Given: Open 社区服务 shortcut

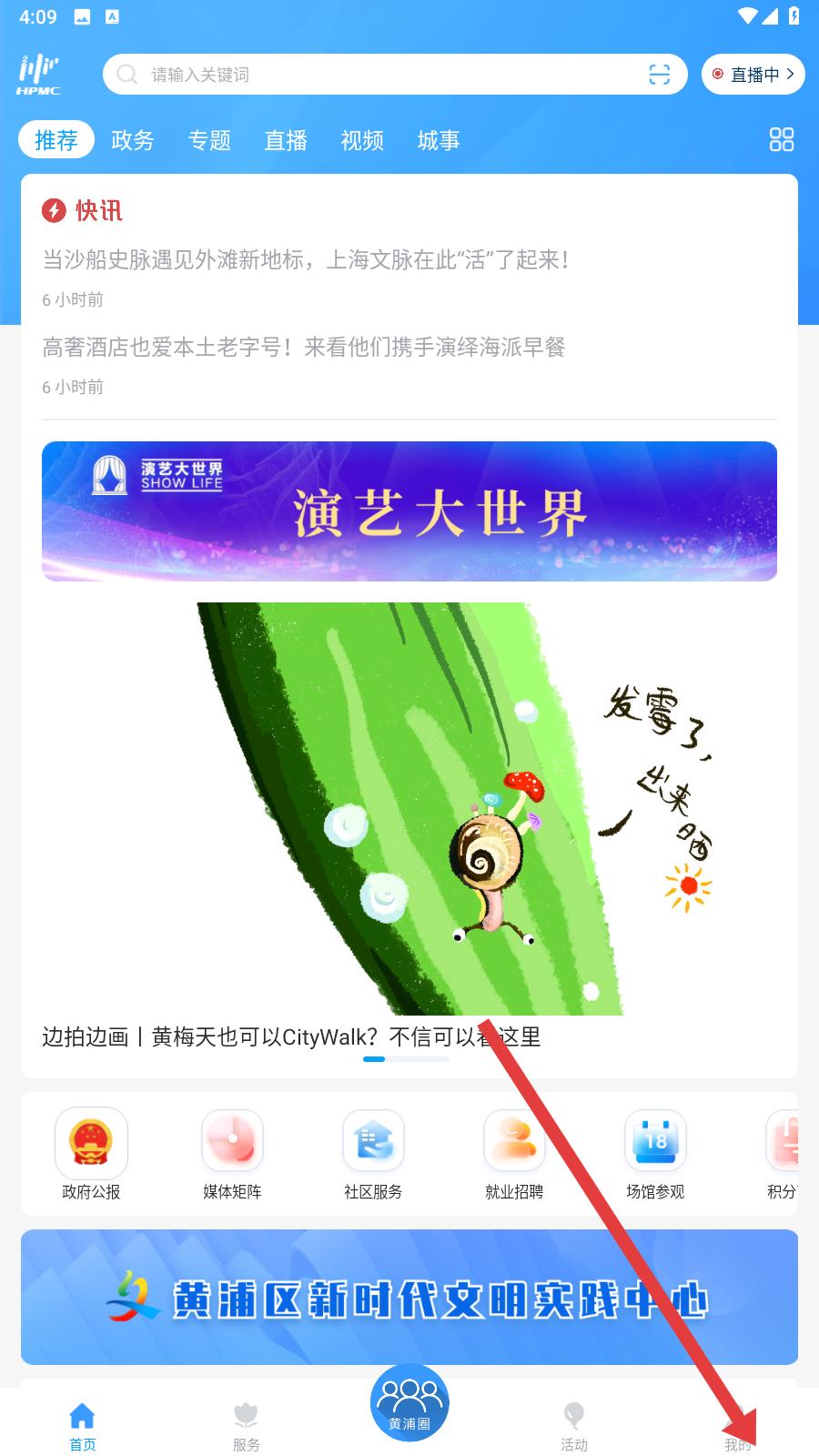Looking at the screenshot, I should (373, 1155).
